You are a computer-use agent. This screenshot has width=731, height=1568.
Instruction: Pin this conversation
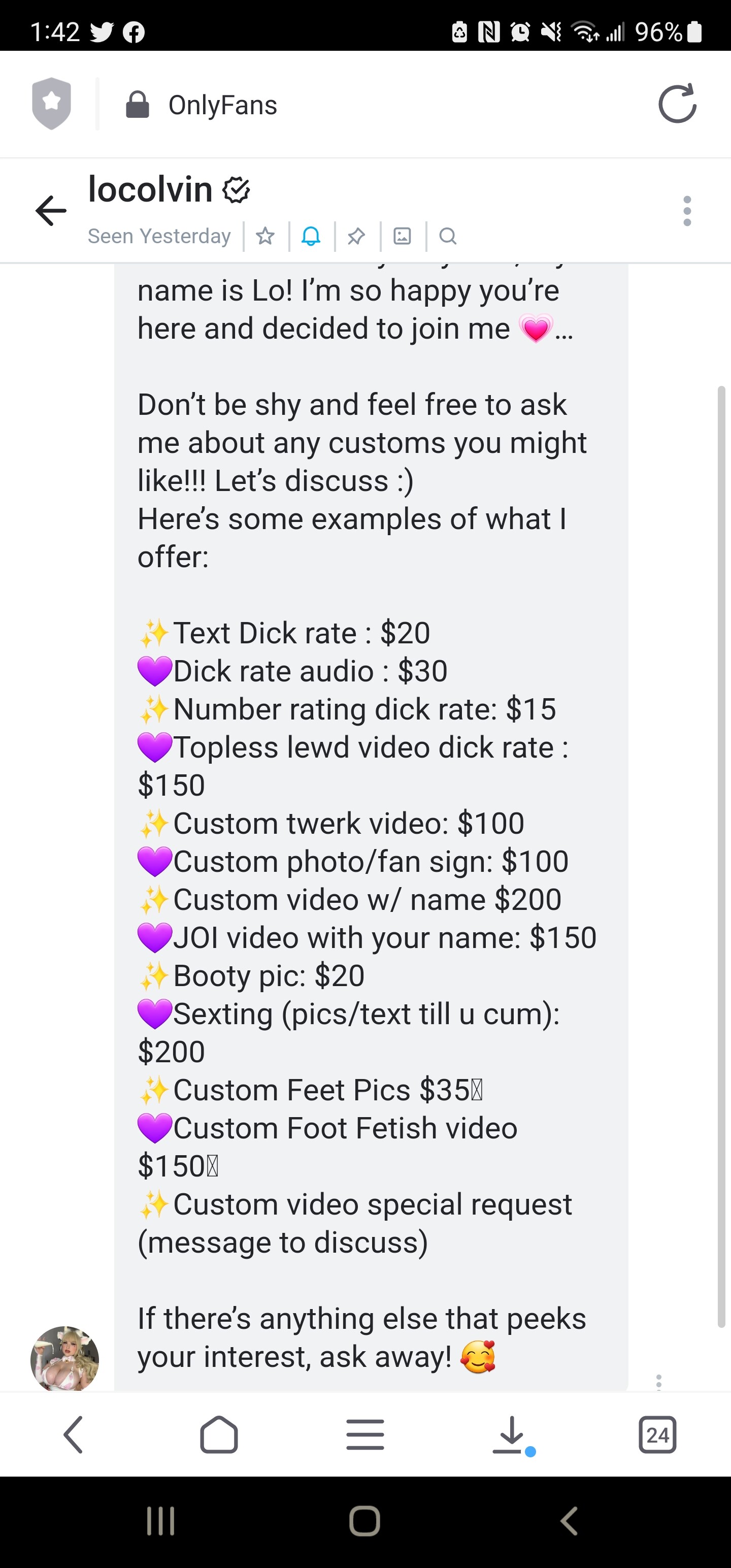356,236
